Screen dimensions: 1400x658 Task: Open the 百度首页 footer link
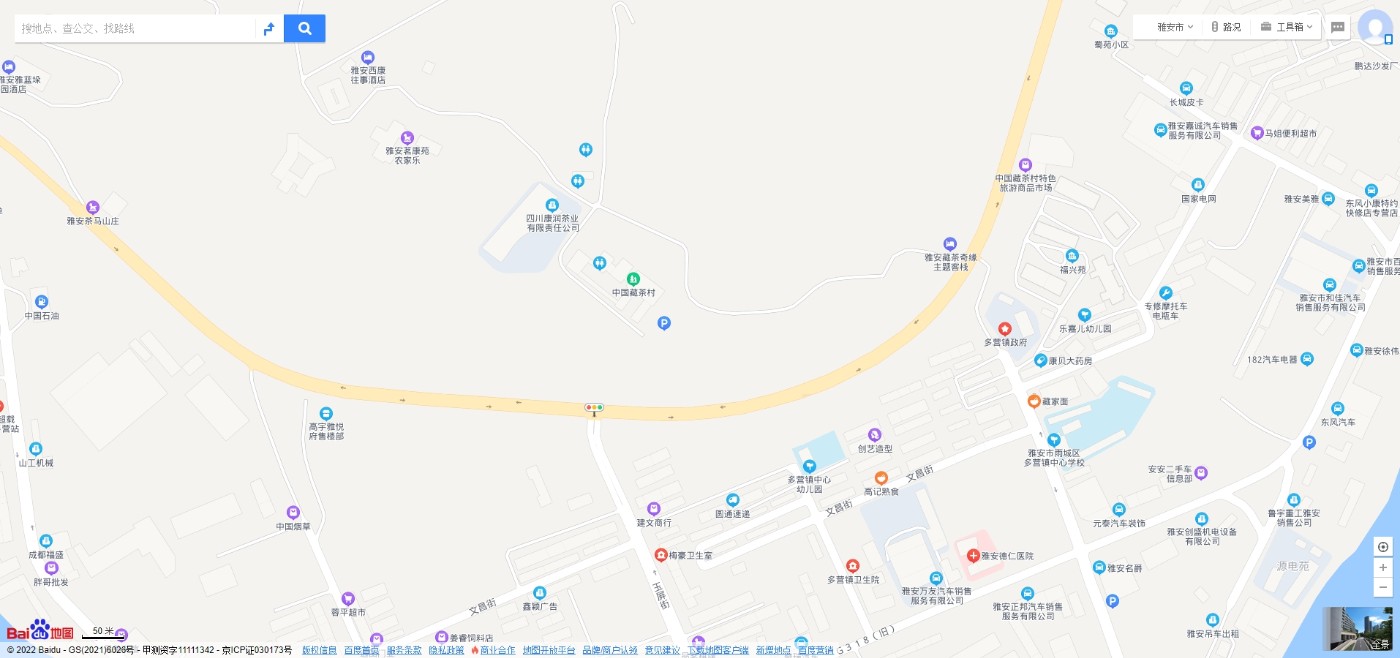pos(361,650)
